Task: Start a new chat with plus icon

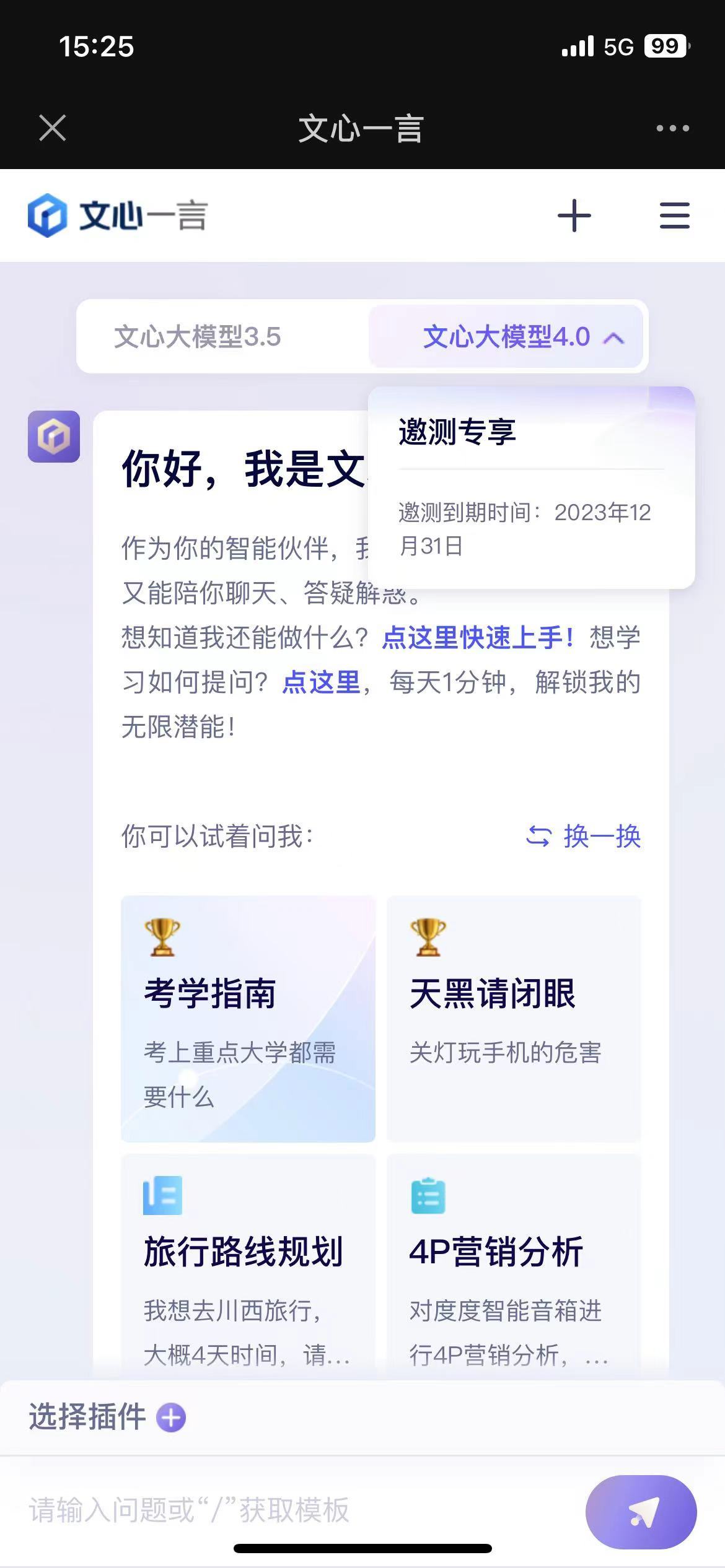Action: tap(574, 216)
